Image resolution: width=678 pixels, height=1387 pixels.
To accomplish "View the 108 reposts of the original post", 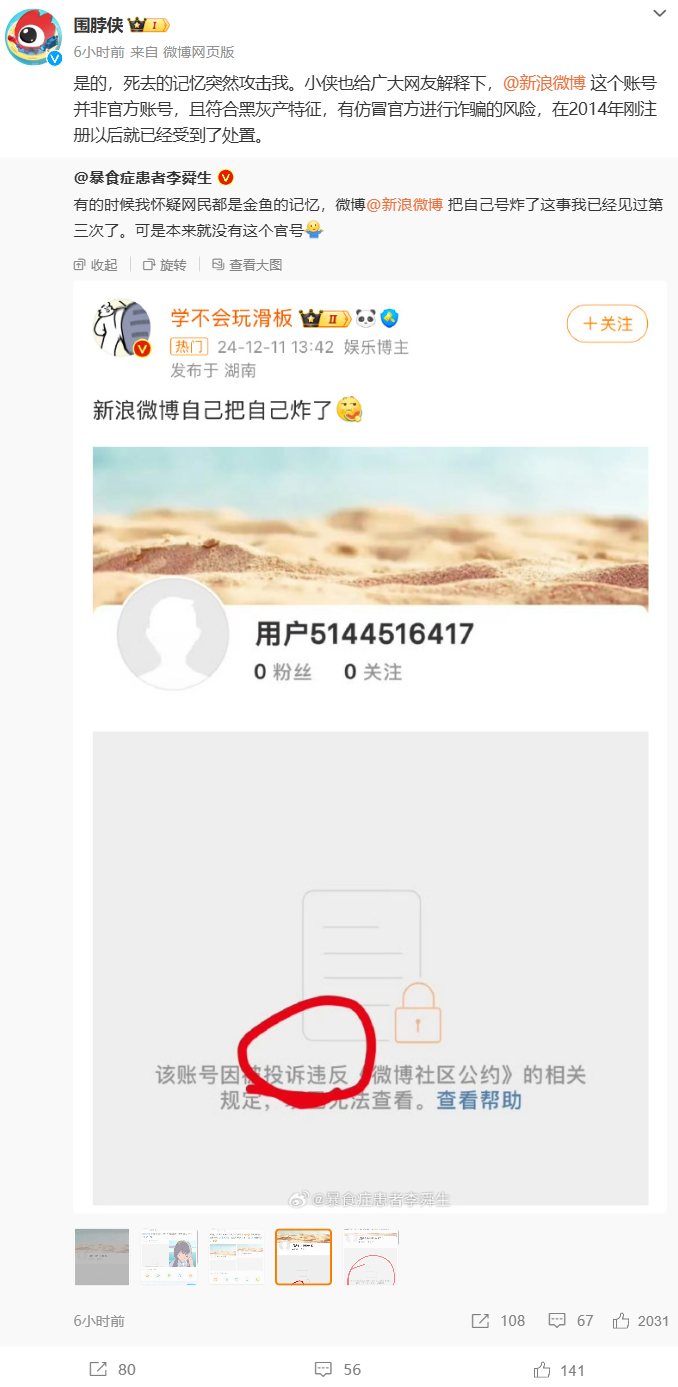I will point(498,1321).
